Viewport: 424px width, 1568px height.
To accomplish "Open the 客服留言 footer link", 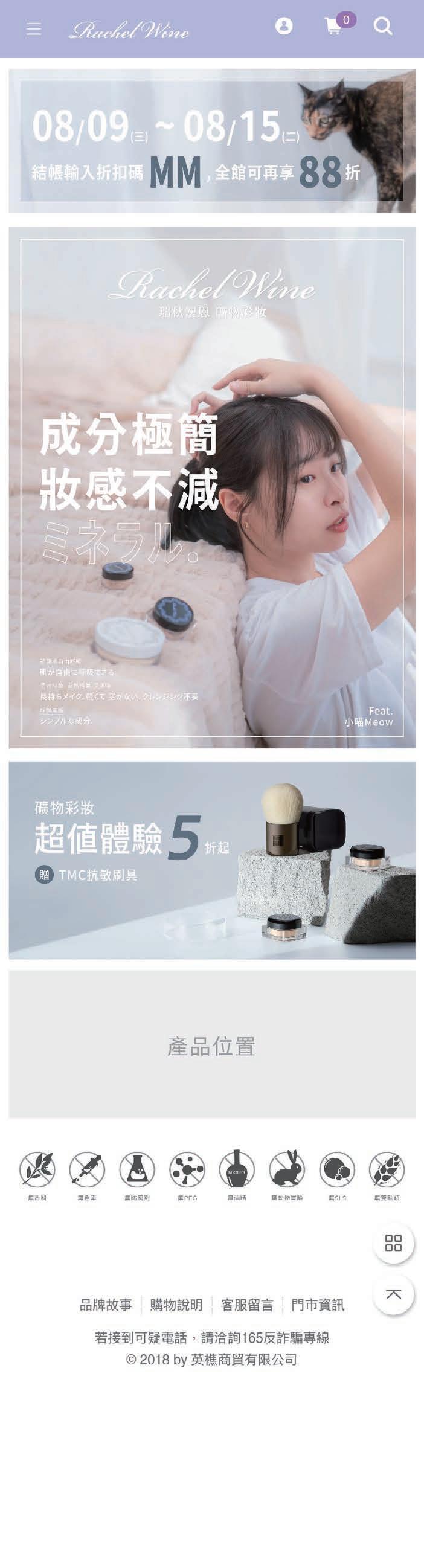I will click(x=247, y=1305).
